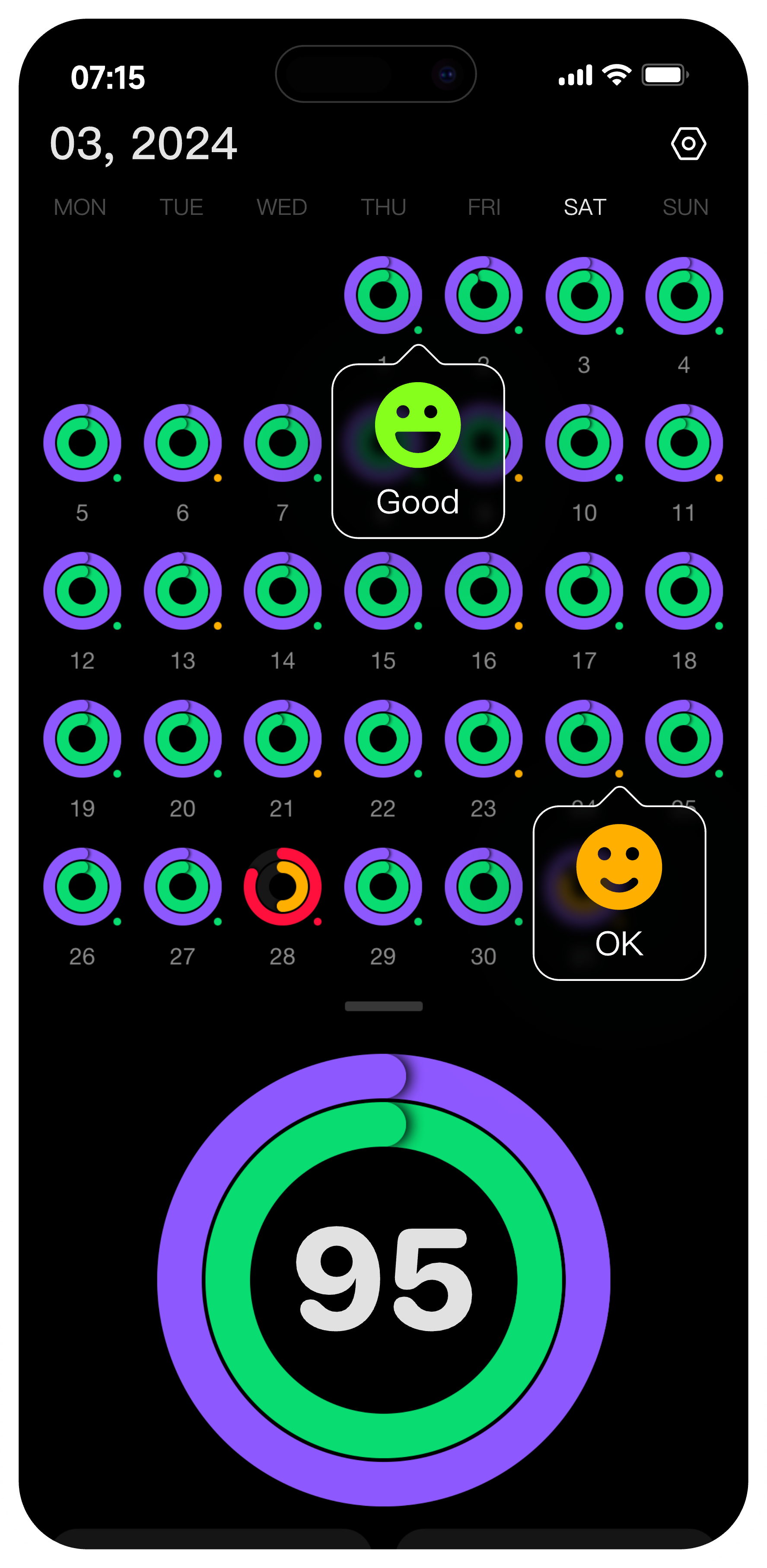View day 6 ring details
The height and width of the screenshot is (1568, 767).
point(182,443)
